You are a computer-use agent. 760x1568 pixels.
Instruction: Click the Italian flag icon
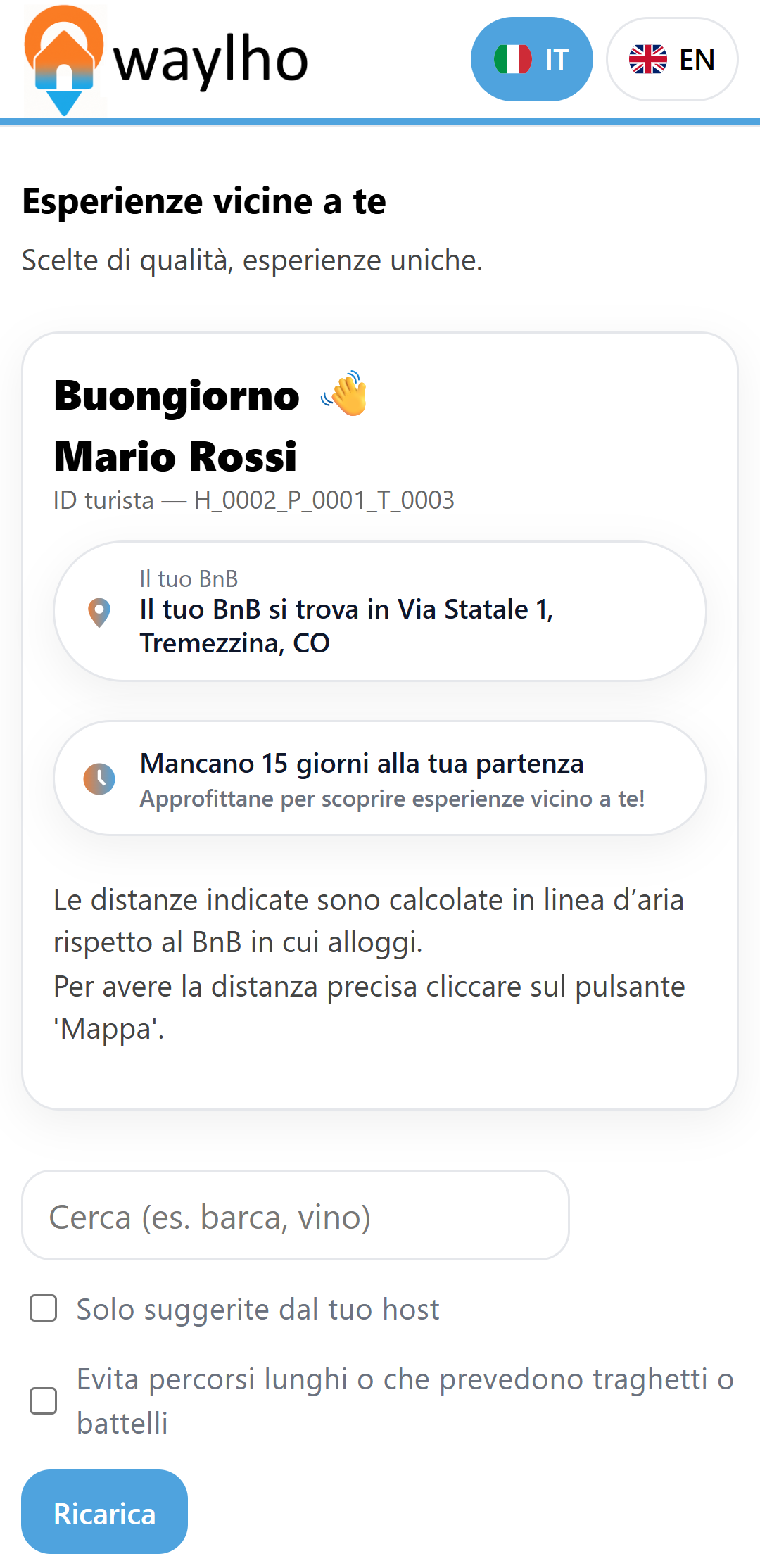(513, 59)
